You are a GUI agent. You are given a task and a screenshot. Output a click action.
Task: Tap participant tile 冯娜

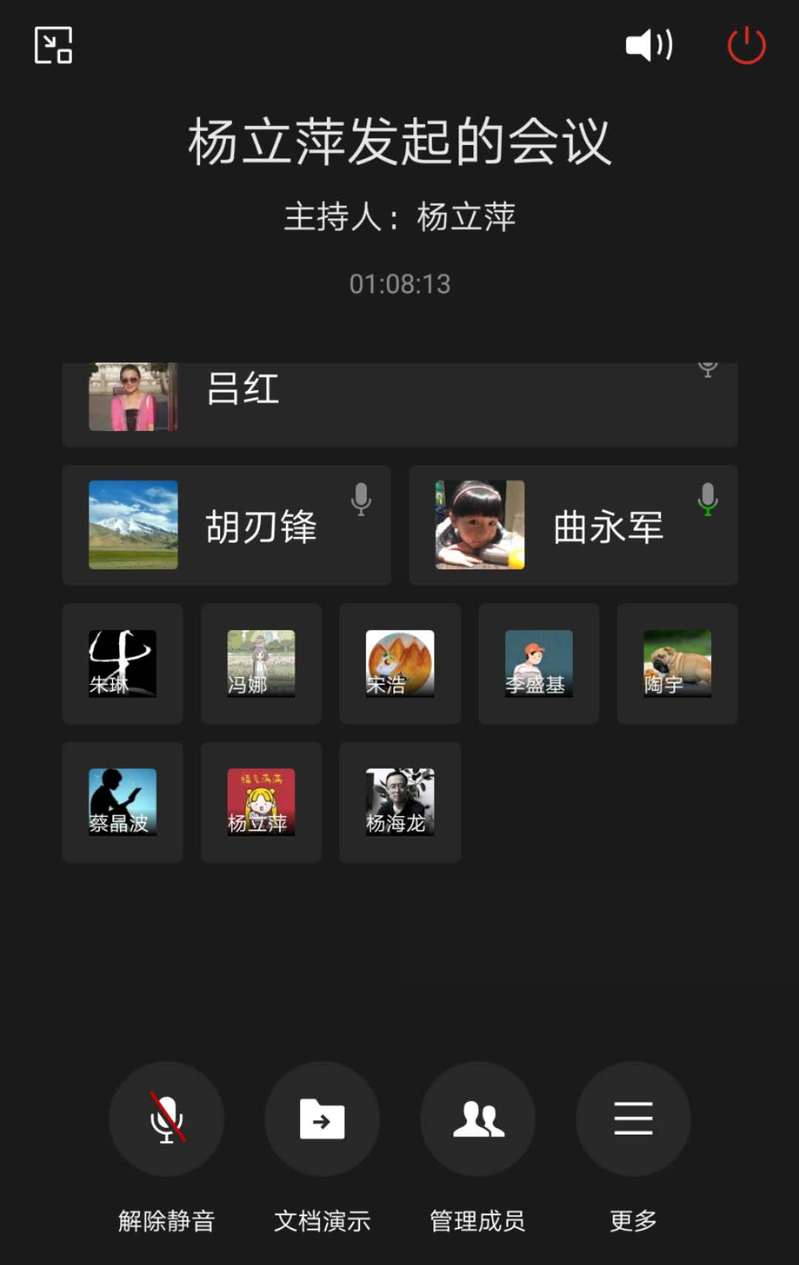click(x=261, y=663)
